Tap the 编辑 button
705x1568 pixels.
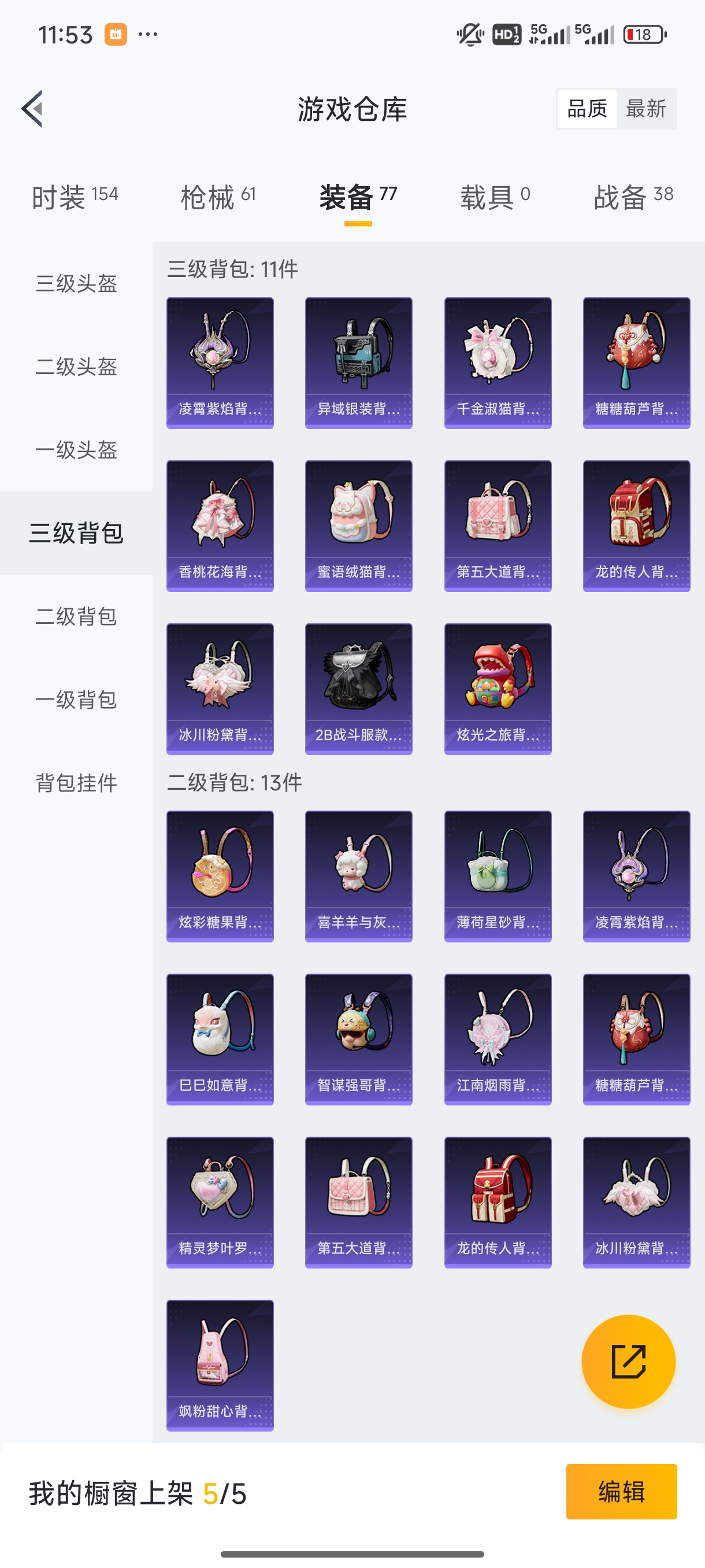pos(621,1491)
